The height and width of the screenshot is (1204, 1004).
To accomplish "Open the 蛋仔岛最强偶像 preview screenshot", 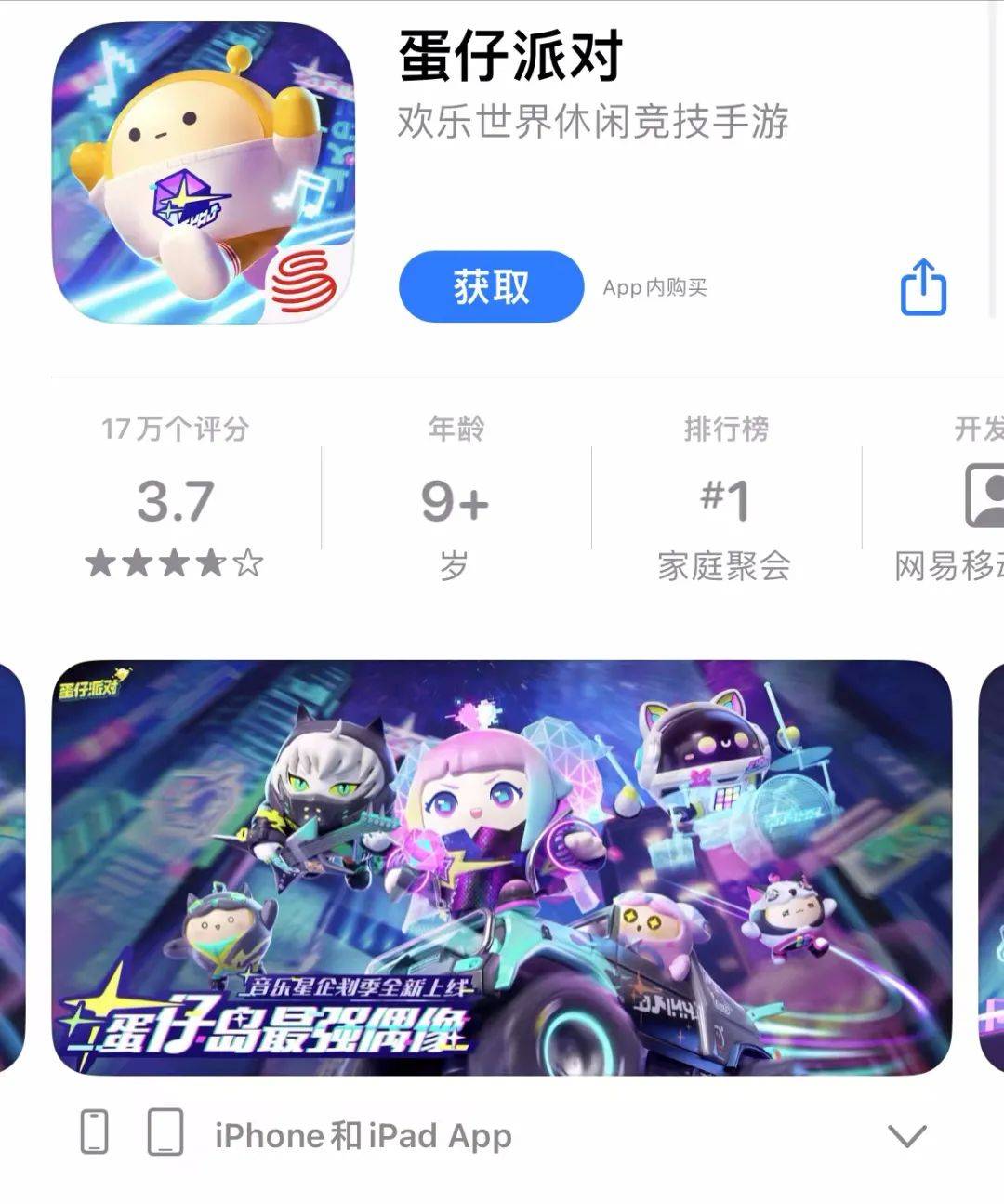I will click(x=501, y=867).
